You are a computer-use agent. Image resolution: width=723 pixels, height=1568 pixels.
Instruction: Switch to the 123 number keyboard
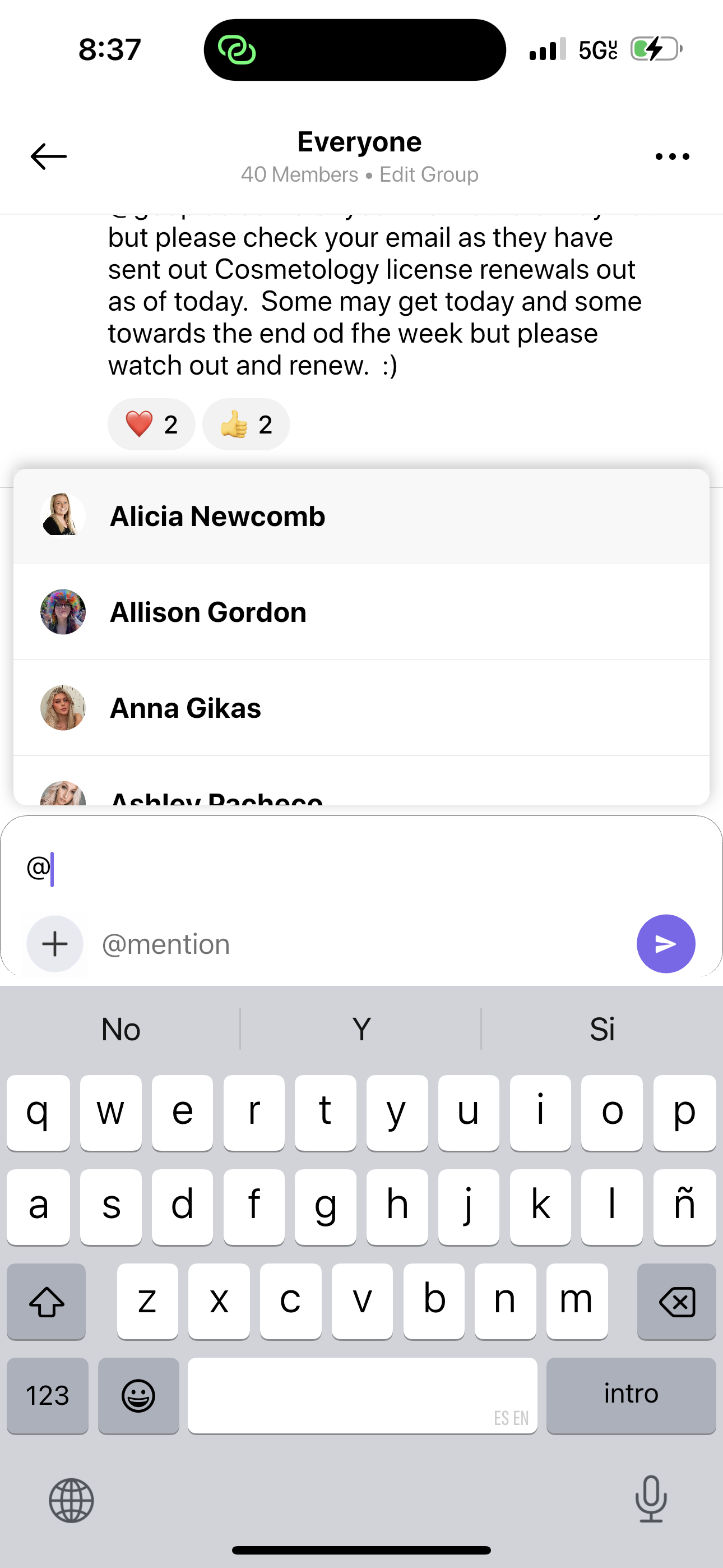click(x=48, y=1395)
